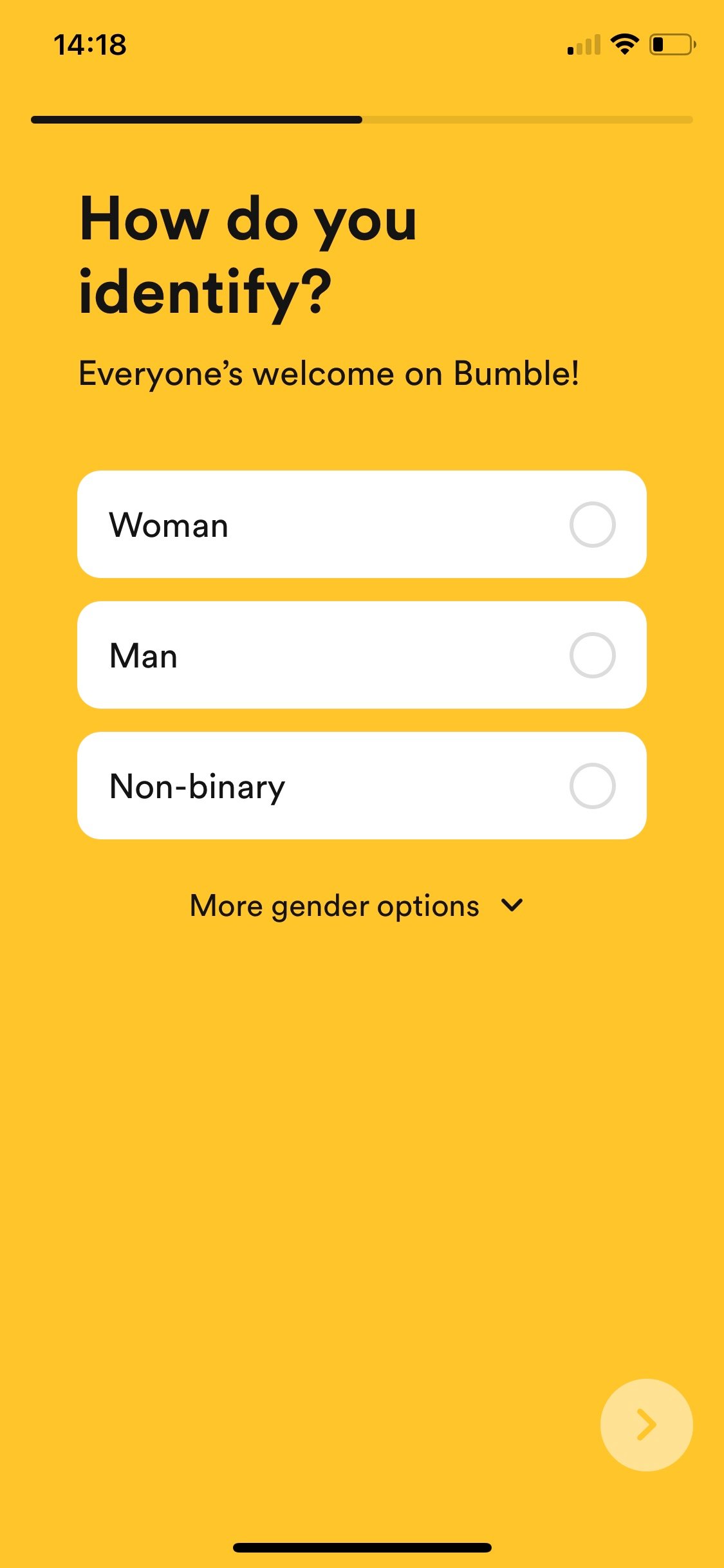This screenshot has height=1568, width=724.
Task: Click the Woman radio circle
Action: (x=593, y=525)
